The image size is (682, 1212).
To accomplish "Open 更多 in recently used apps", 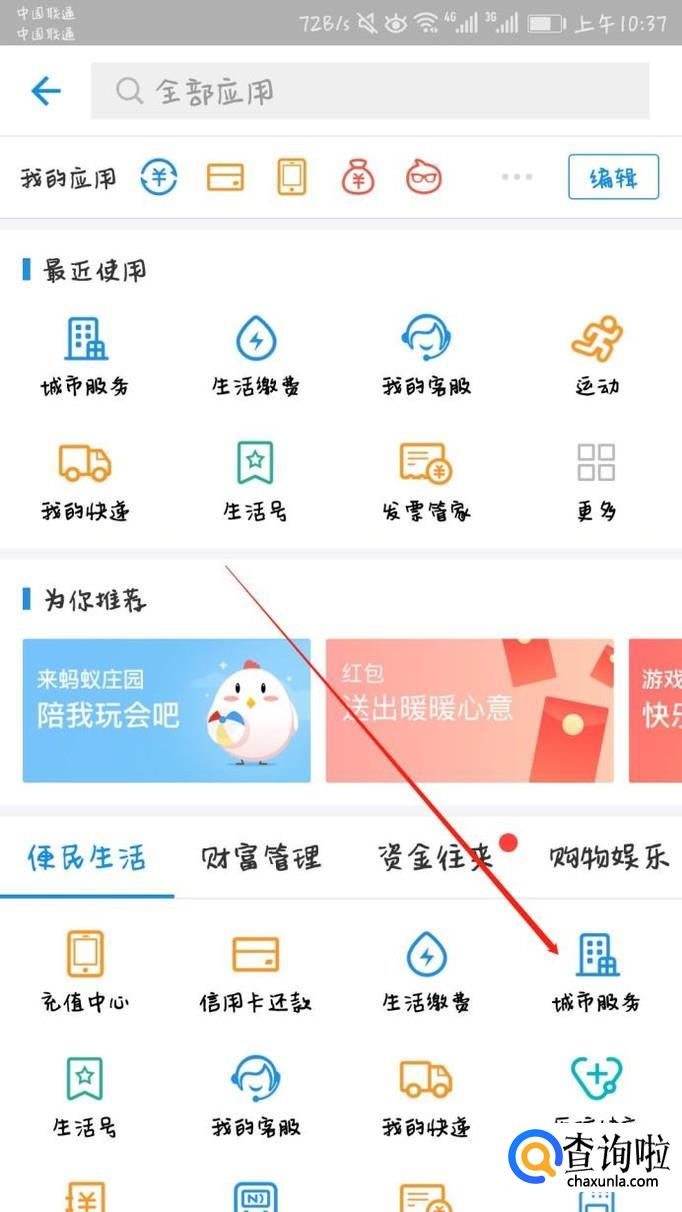I will pyautogui.click(x=597, y=480).
